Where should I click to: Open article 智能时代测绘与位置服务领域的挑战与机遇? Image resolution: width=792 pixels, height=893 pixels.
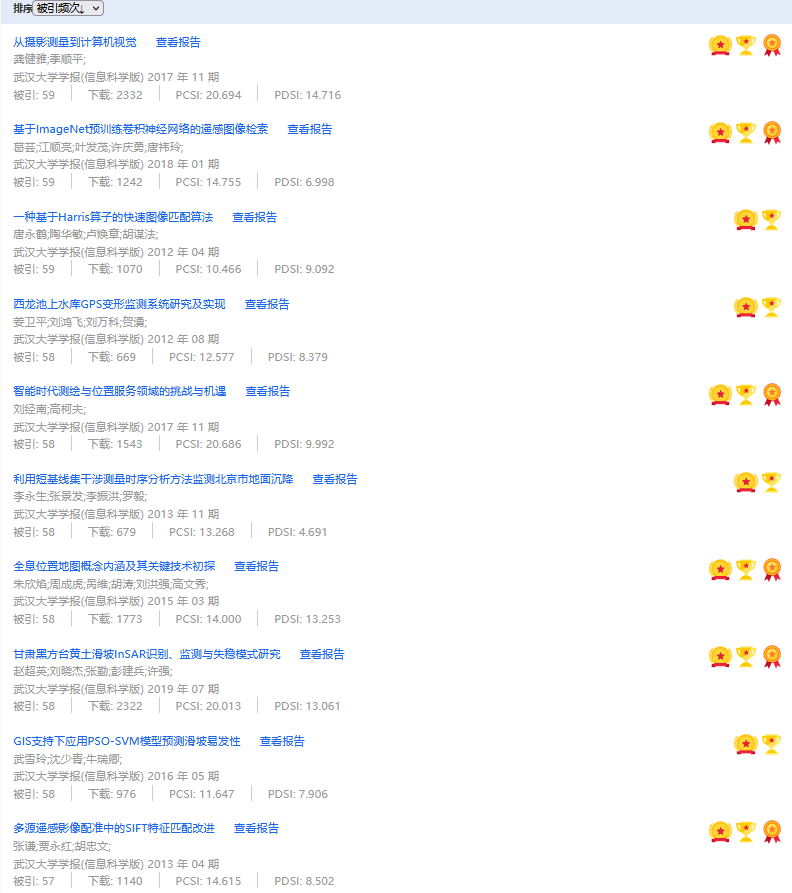point(120,391)
